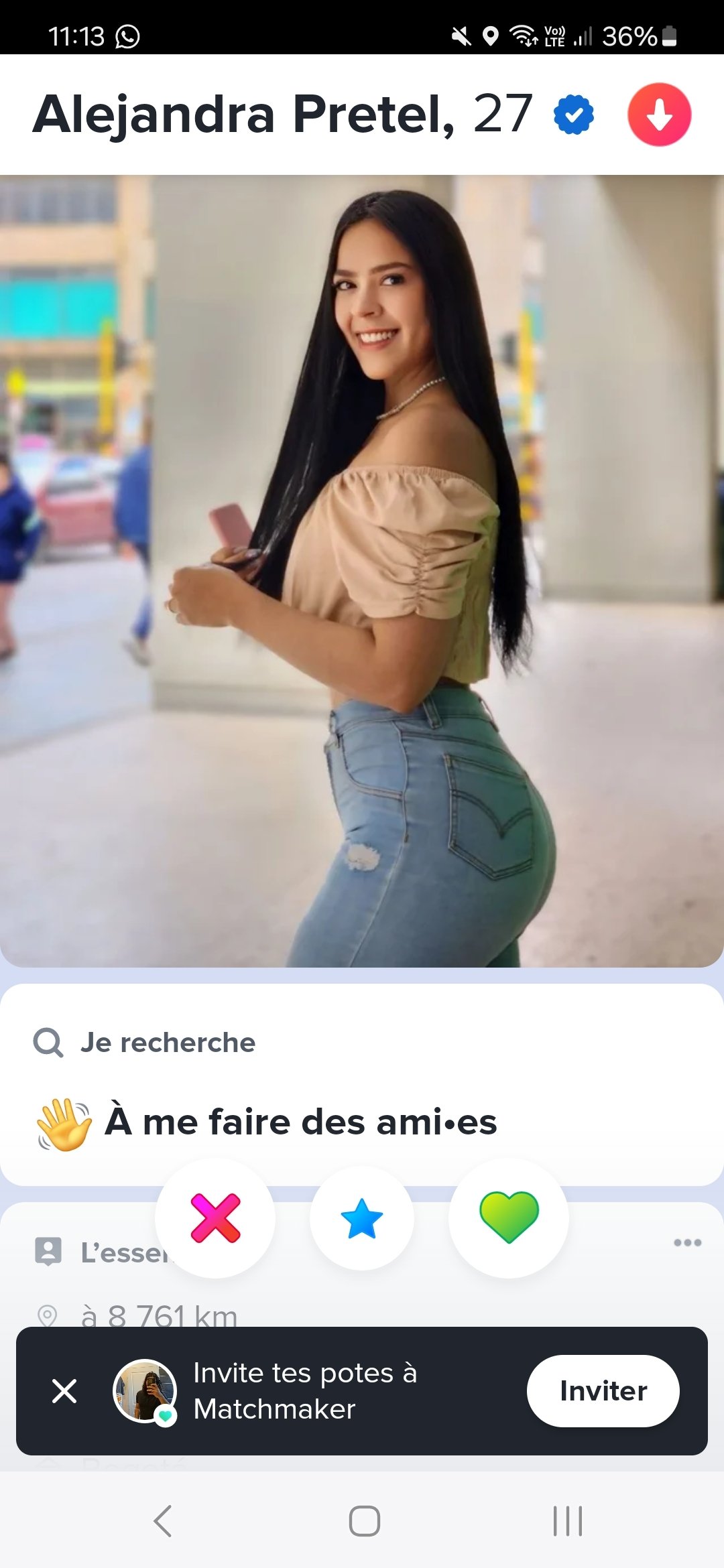Send a Super Like with the blue star

(x=362, y=1218)
